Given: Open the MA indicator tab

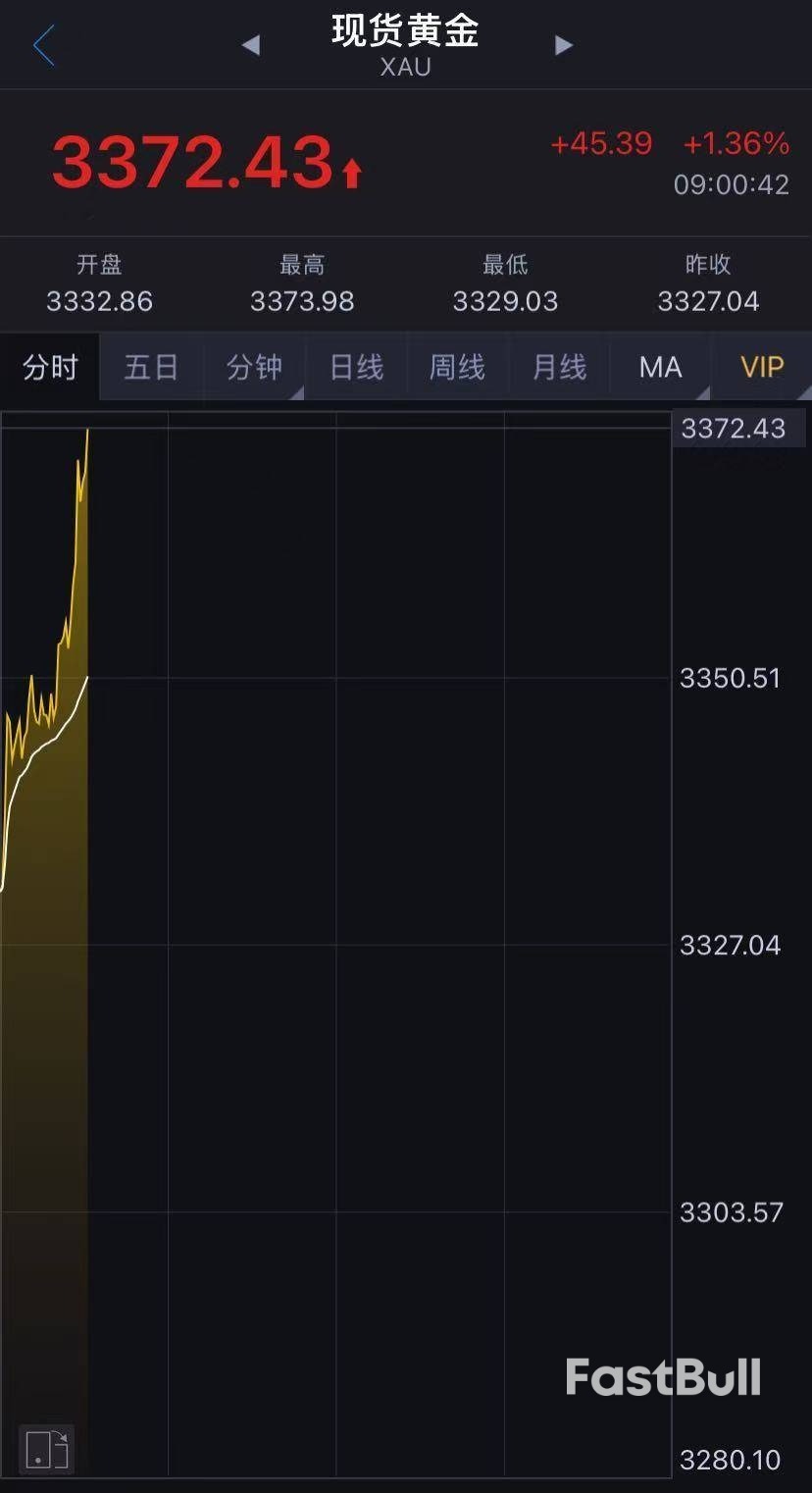Looking at the screenshot, I should [659, 366].
